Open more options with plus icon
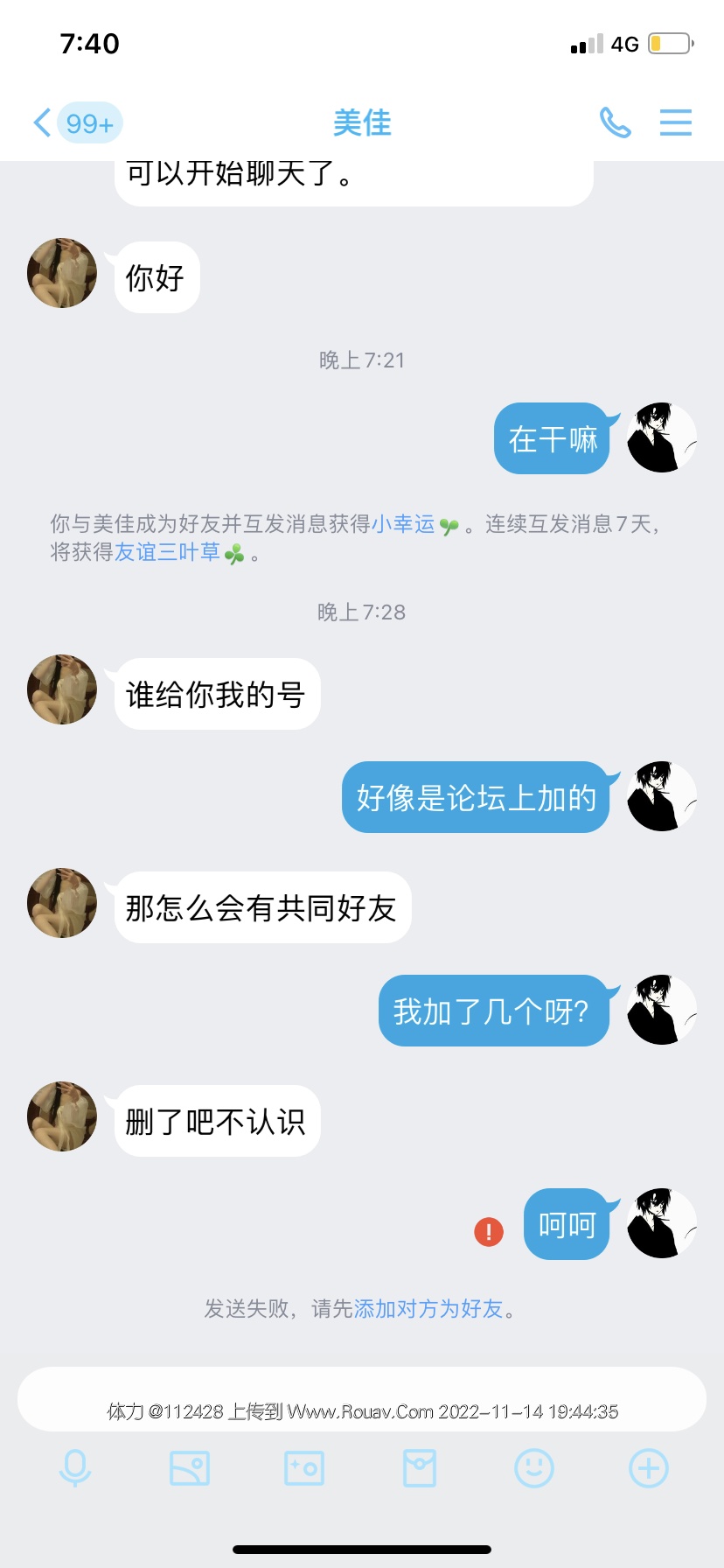This screenshot has height=1568, width=724. pyautogui.click(x=649, y=1468)
